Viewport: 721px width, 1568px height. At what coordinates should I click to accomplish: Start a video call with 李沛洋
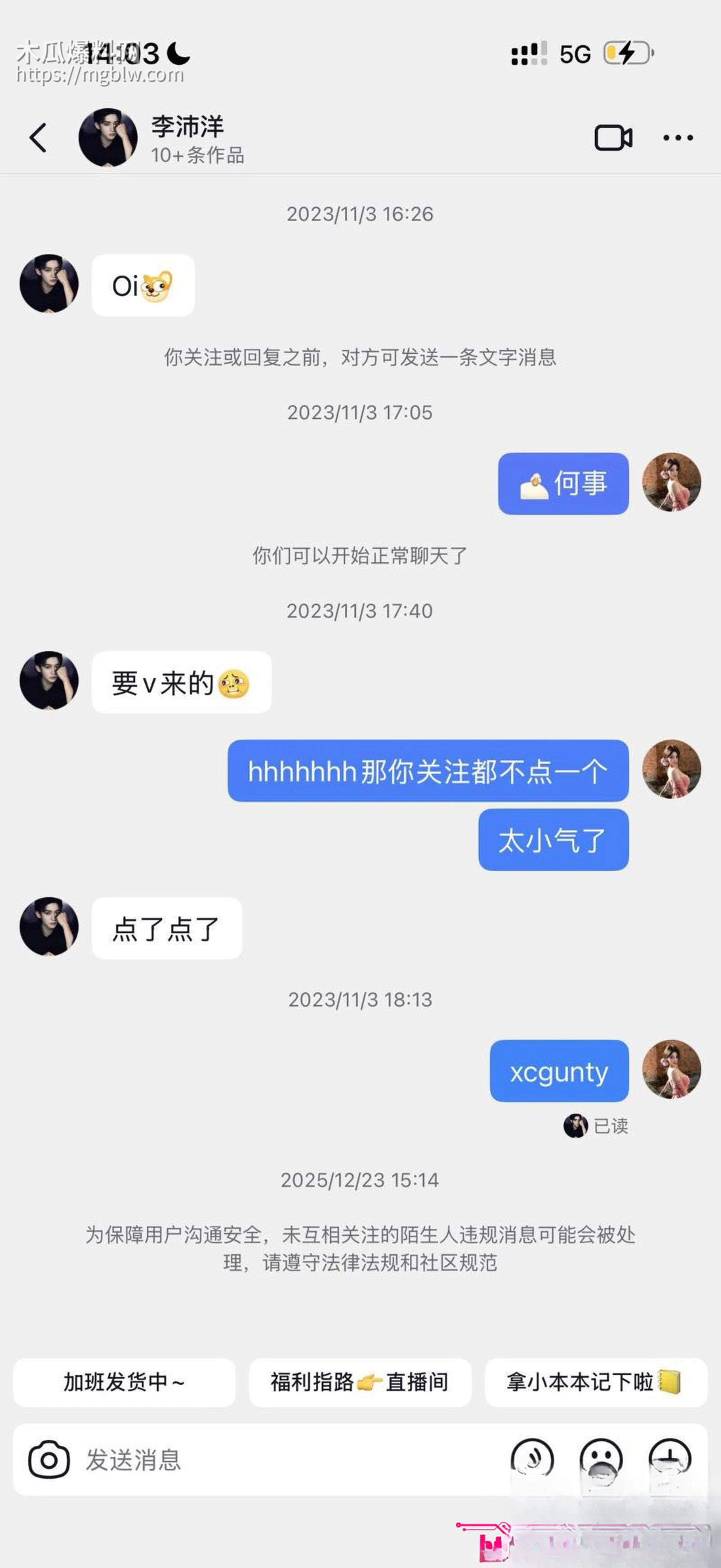click(613, 138)
